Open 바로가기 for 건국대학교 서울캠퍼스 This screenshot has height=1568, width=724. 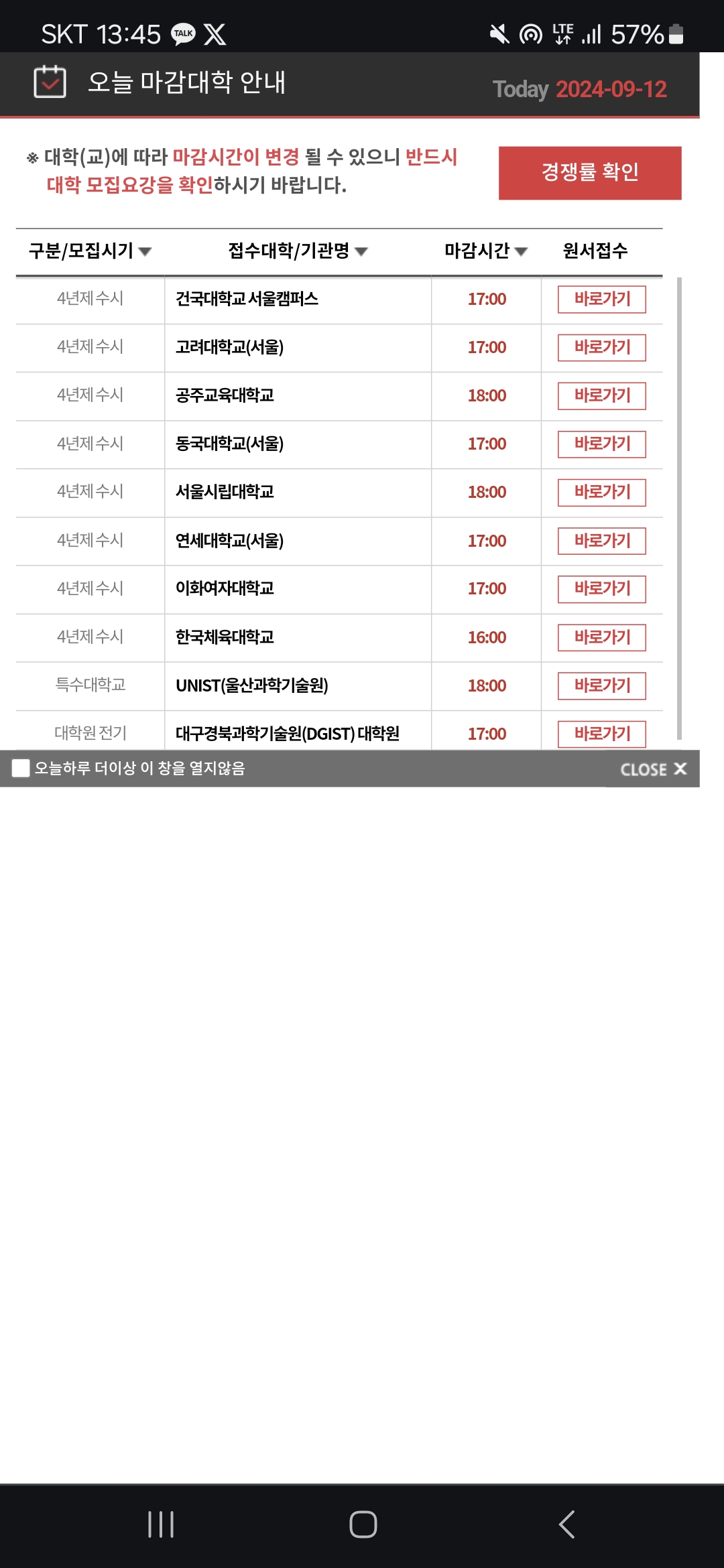click(602, 300)
